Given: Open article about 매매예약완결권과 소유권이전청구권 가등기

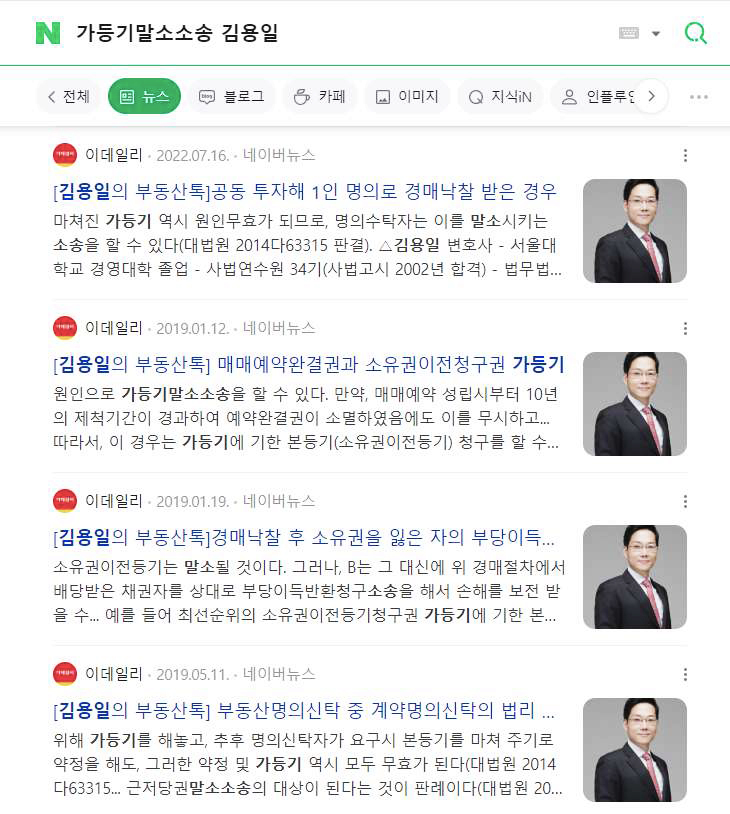Looking at the screenshot, I should [308, 365].
